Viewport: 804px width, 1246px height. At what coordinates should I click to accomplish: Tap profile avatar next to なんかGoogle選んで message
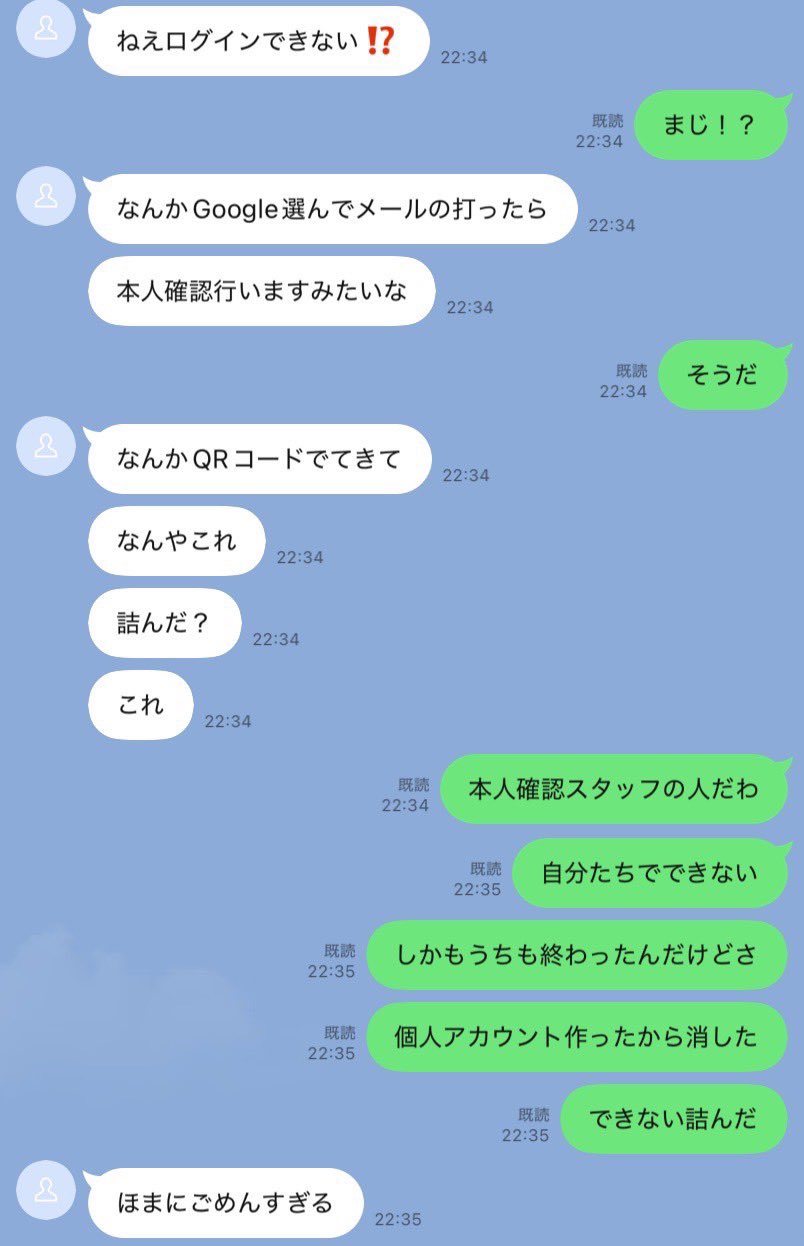[46, 196]
